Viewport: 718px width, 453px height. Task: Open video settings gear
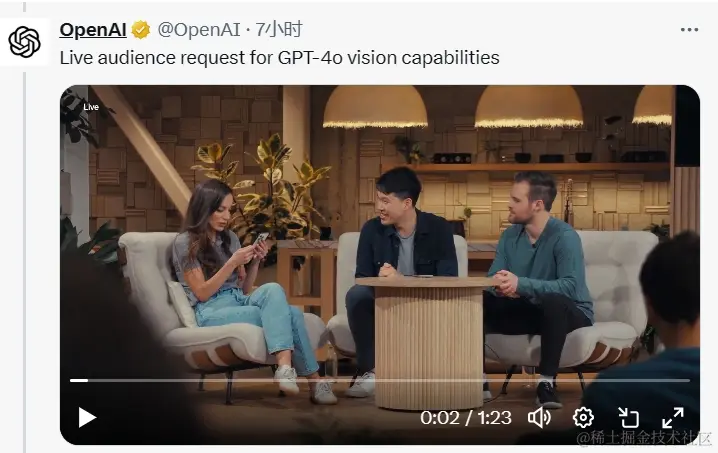click(583, 417)
